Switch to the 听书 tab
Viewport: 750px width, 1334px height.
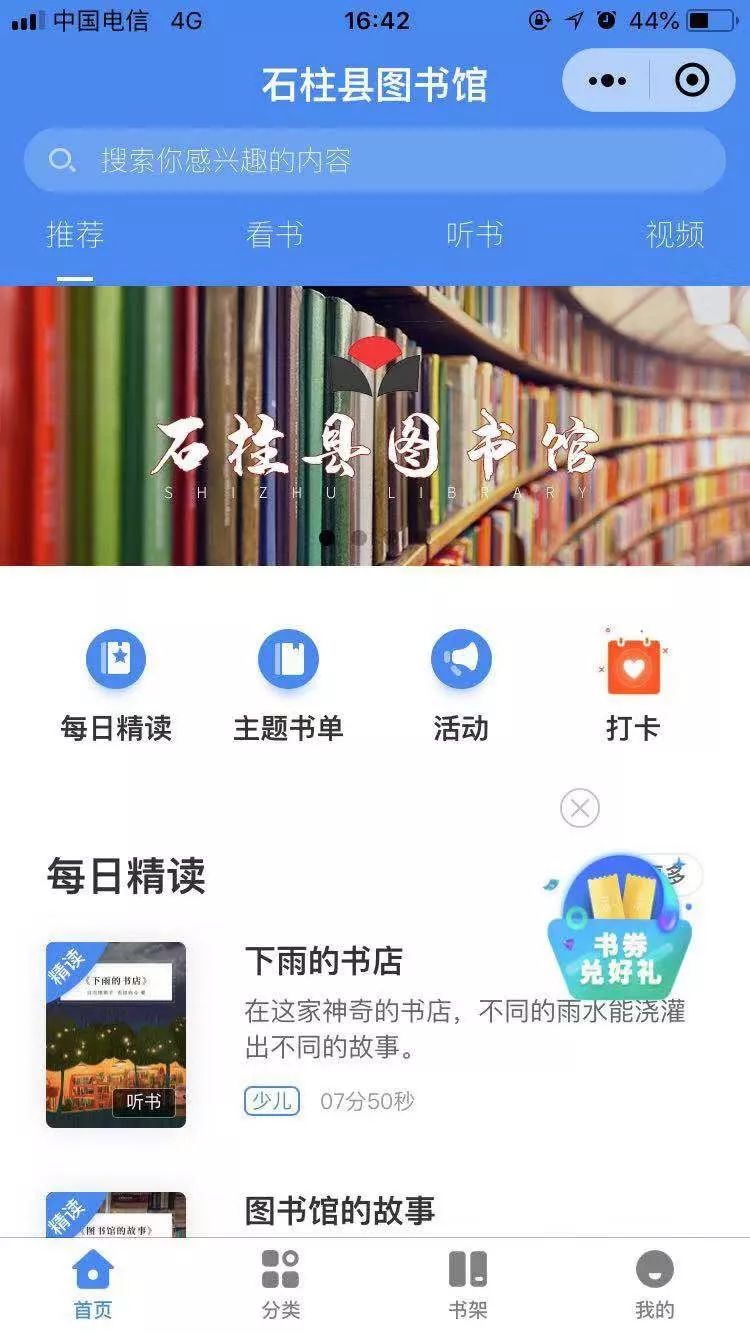tap(474, 235)
